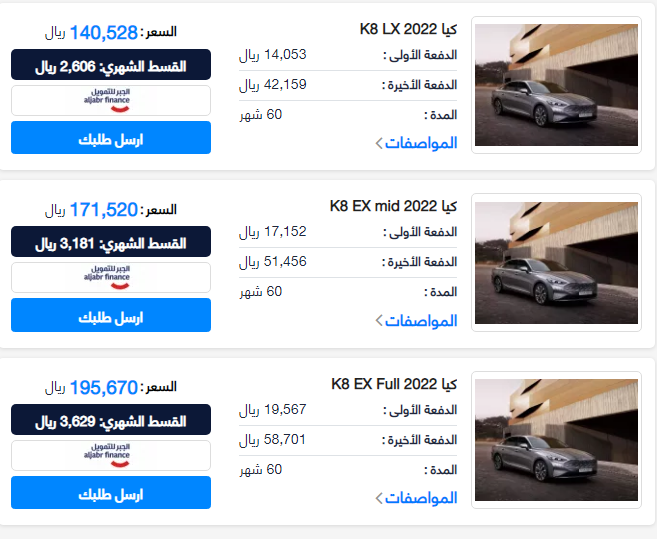Open specifications of K8 EX Full 2022
The image size is (657, 539).
click(x=416, y=498)
